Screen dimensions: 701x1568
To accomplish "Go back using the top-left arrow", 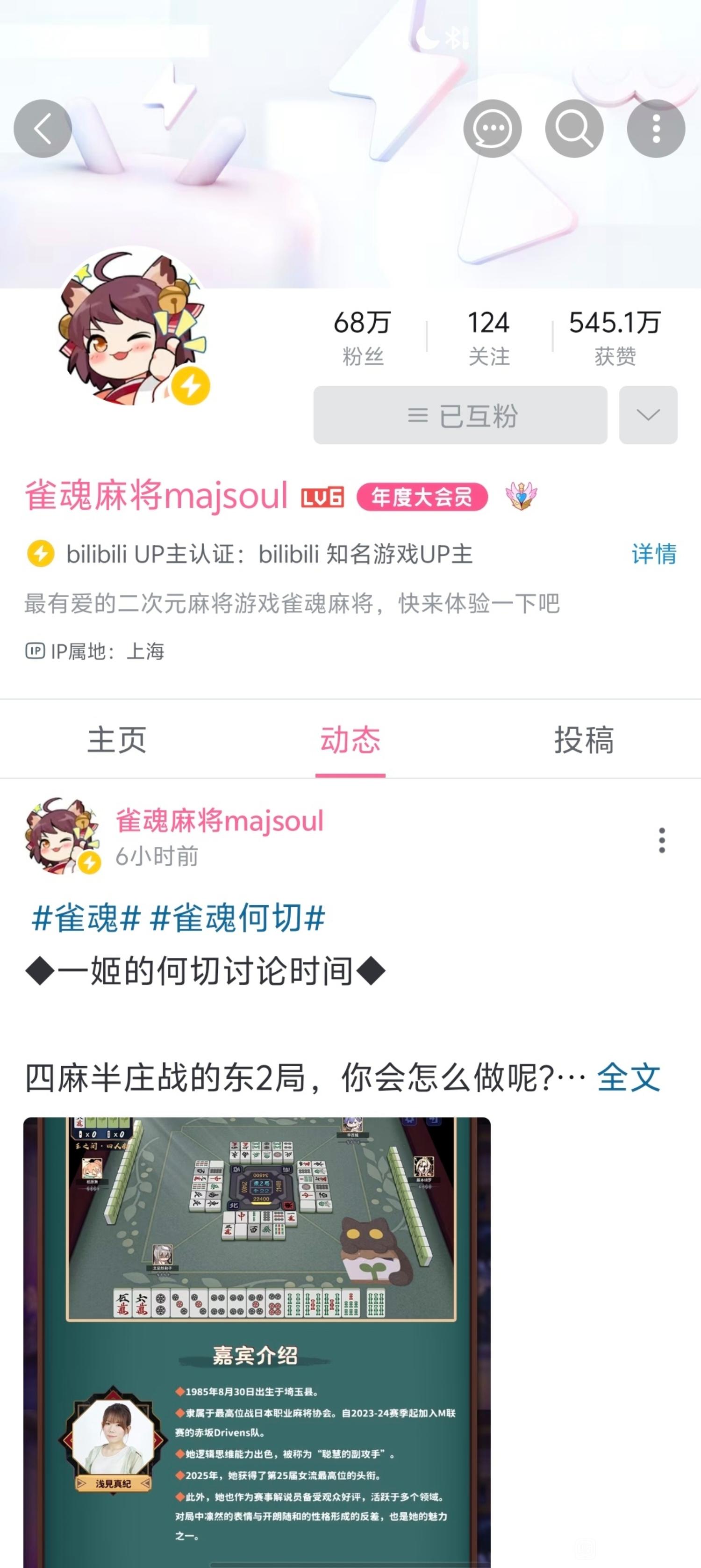I will tap(43, 129).
